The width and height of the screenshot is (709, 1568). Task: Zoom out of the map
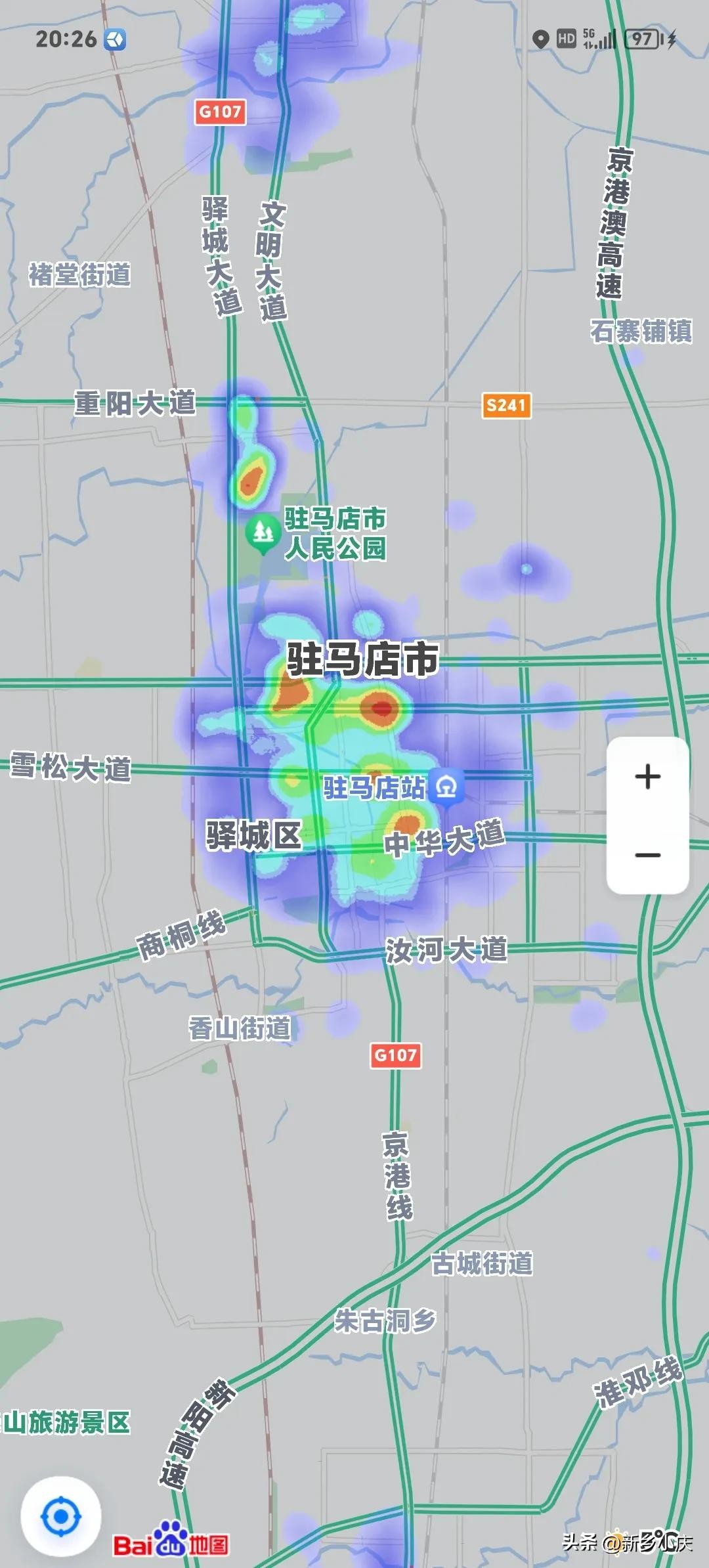647,855
